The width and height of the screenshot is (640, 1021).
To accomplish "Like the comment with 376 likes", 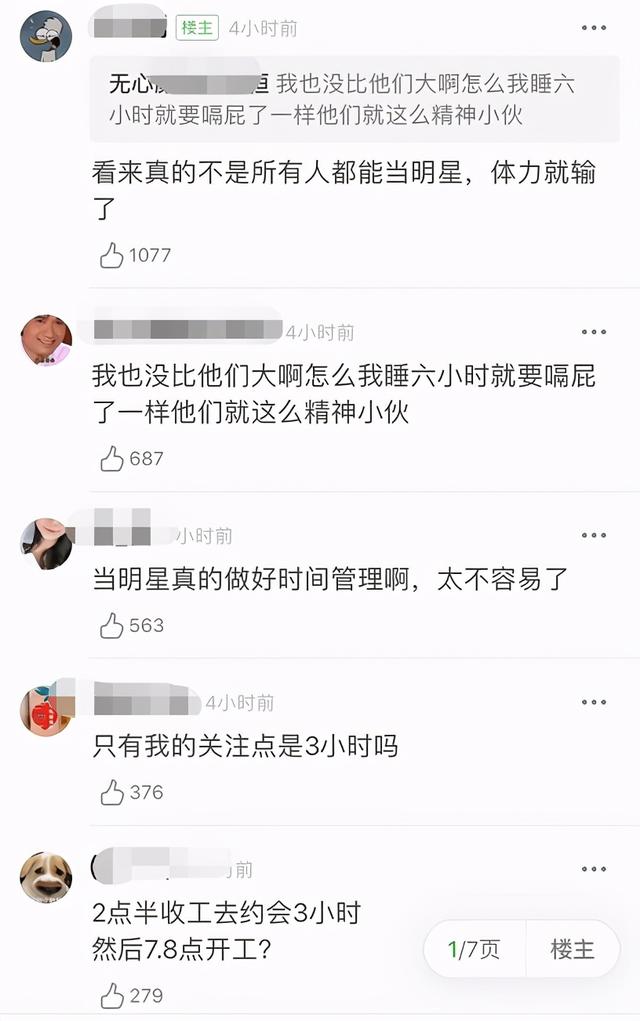I will [112, 793].
